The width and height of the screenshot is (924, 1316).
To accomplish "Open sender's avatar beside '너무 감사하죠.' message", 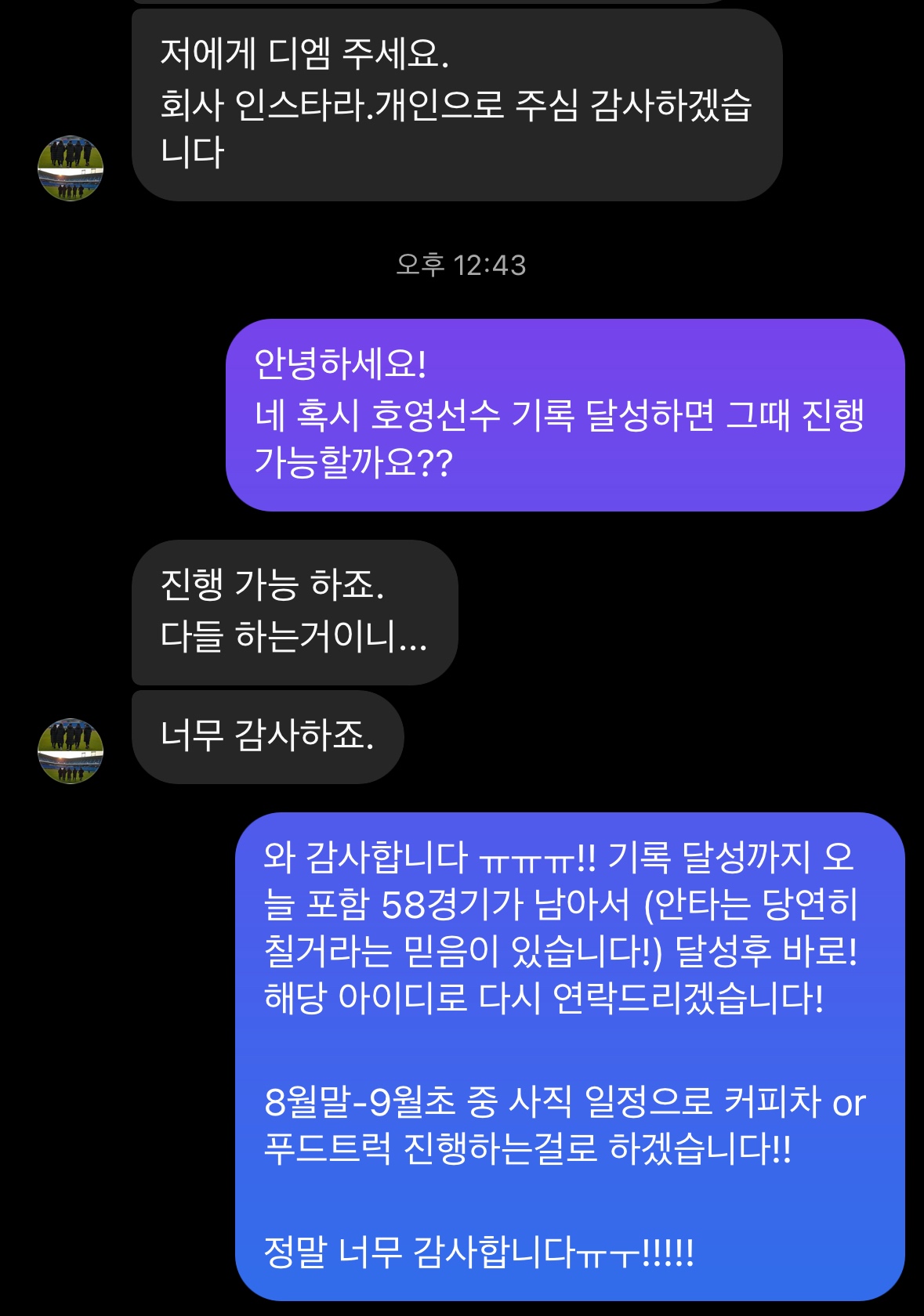I will pyautogui.click(x=71, y=750).
